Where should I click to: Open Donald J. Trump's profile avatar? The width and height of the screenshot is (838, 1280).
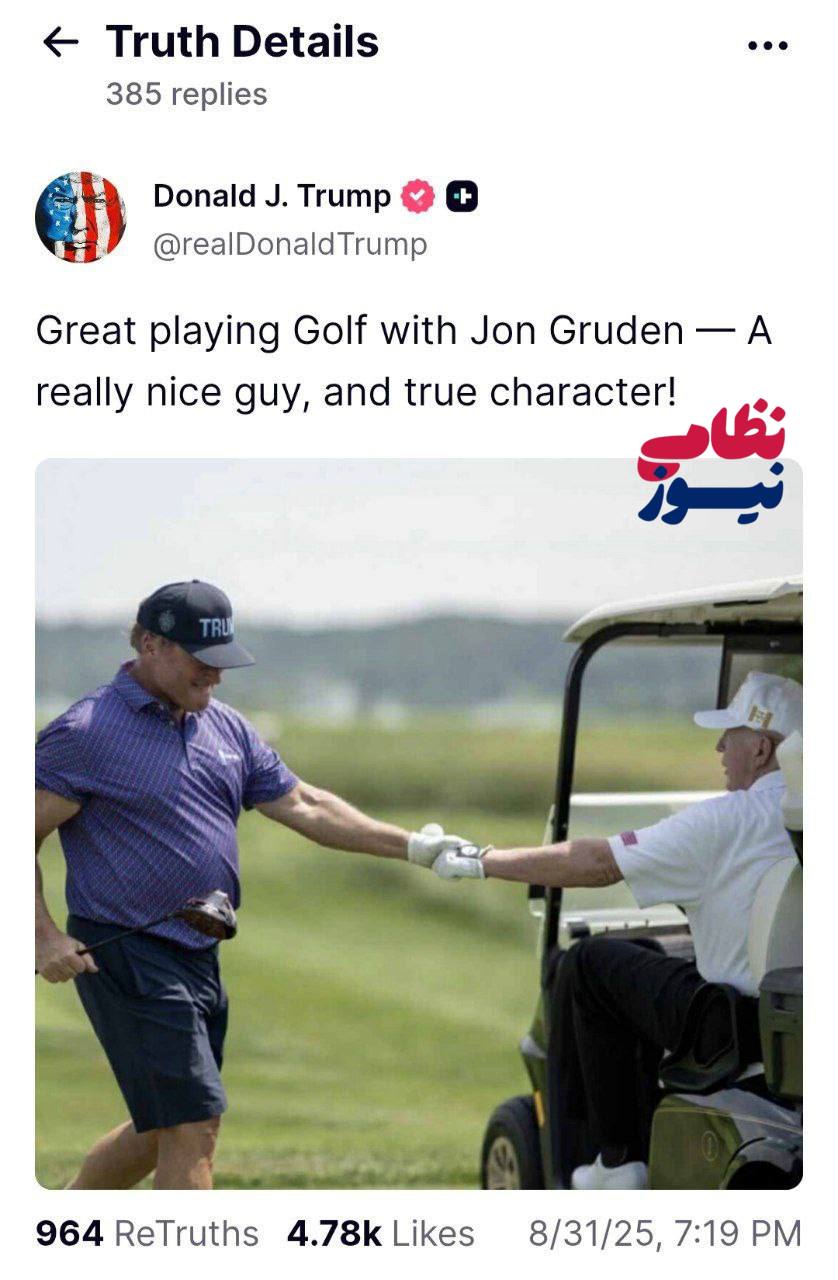81,216
